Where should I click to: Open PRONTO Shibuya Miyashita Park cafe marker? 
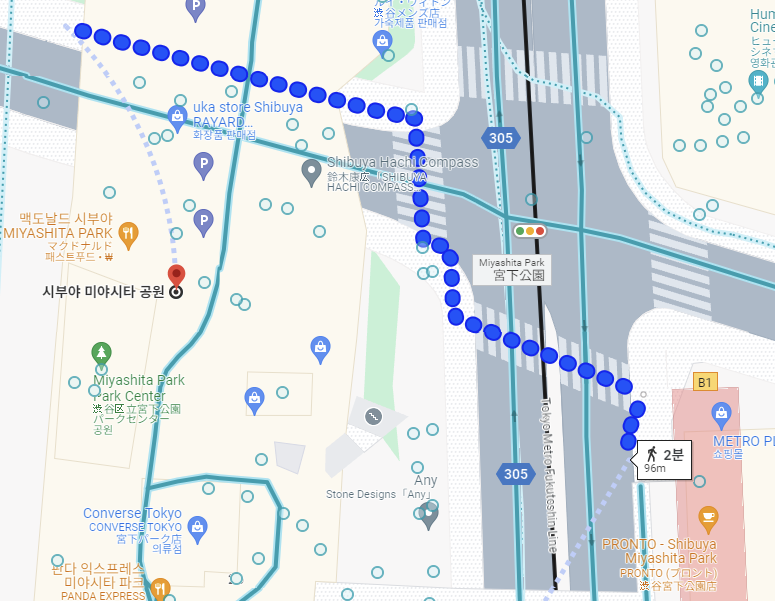(708, 519)
